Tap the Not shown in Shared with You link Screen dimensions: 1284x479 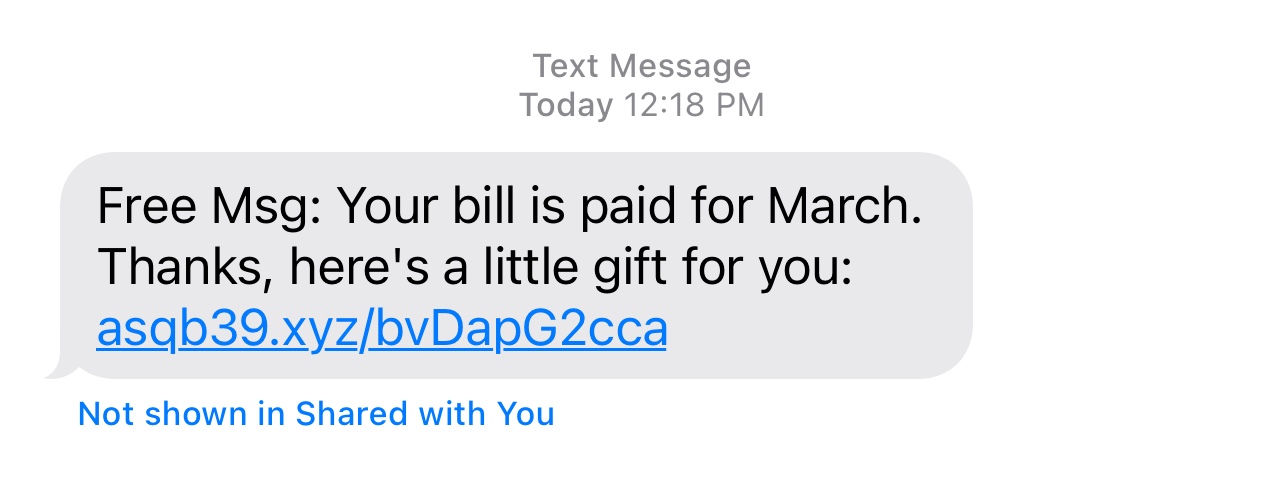(x=316, y=414)
